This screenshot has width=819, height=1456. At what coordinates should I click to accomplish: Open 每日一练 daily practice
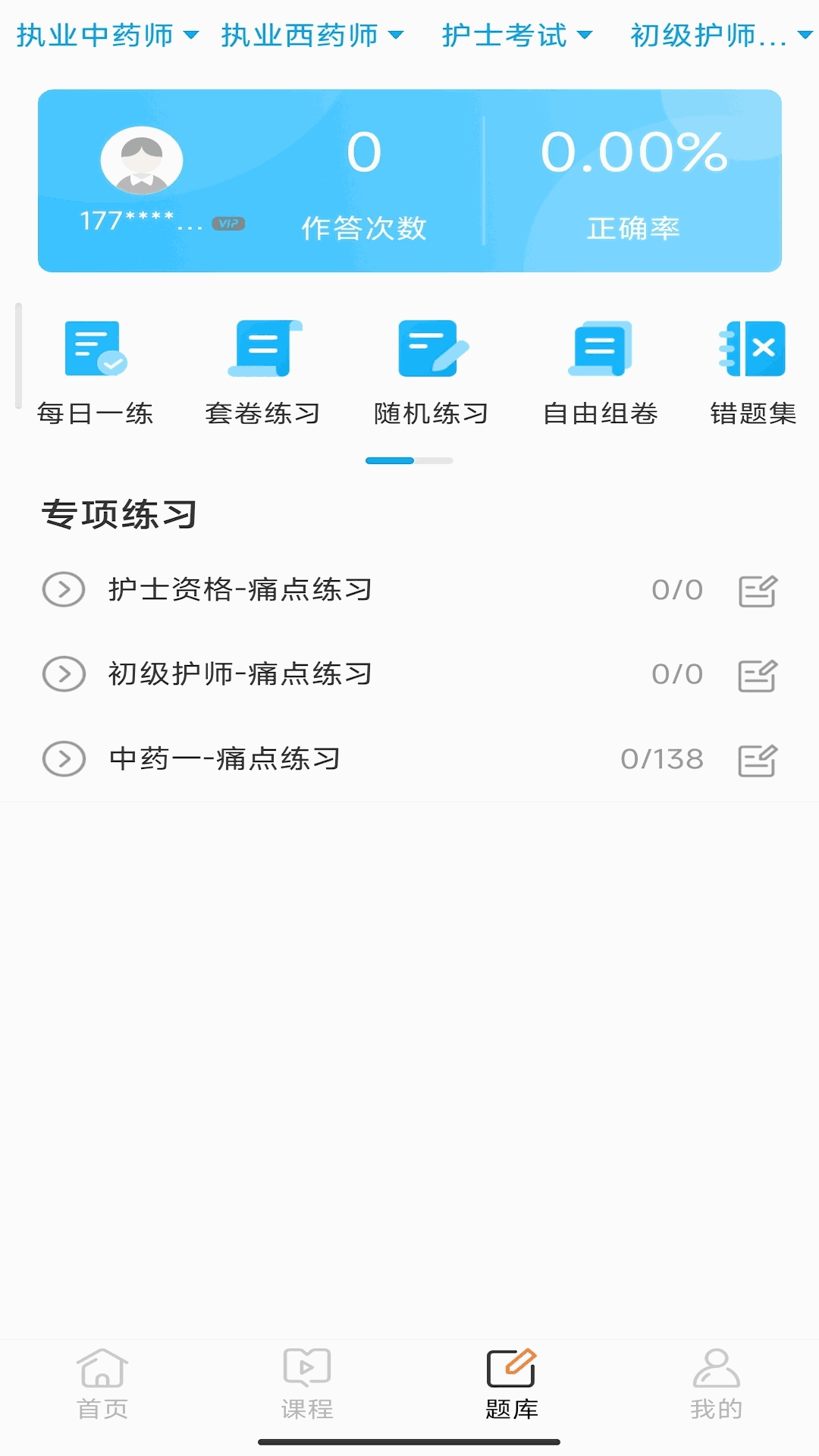(x=96, y=372)
